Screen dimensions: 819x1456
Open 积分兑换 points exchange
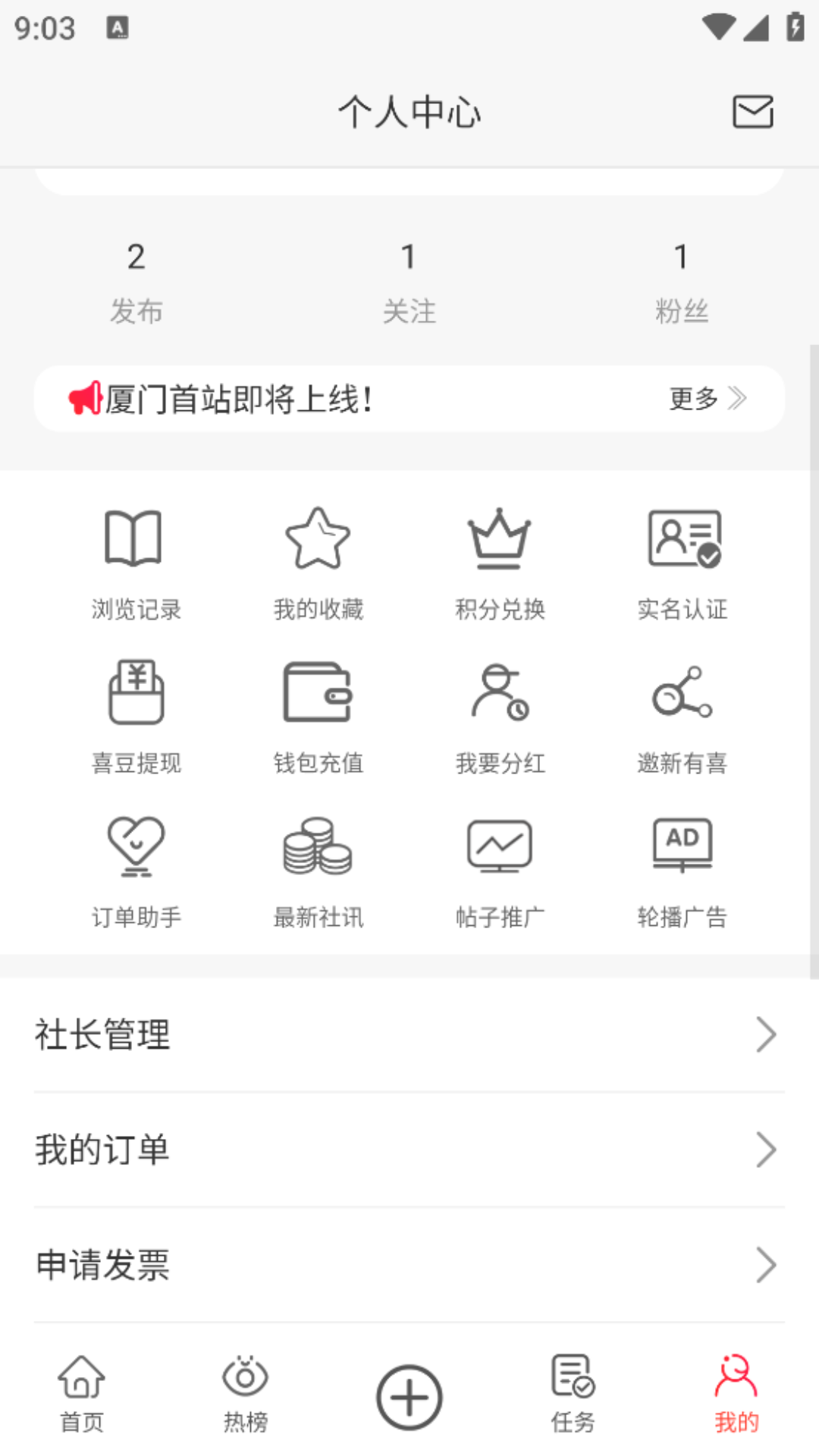click(500, 563)
